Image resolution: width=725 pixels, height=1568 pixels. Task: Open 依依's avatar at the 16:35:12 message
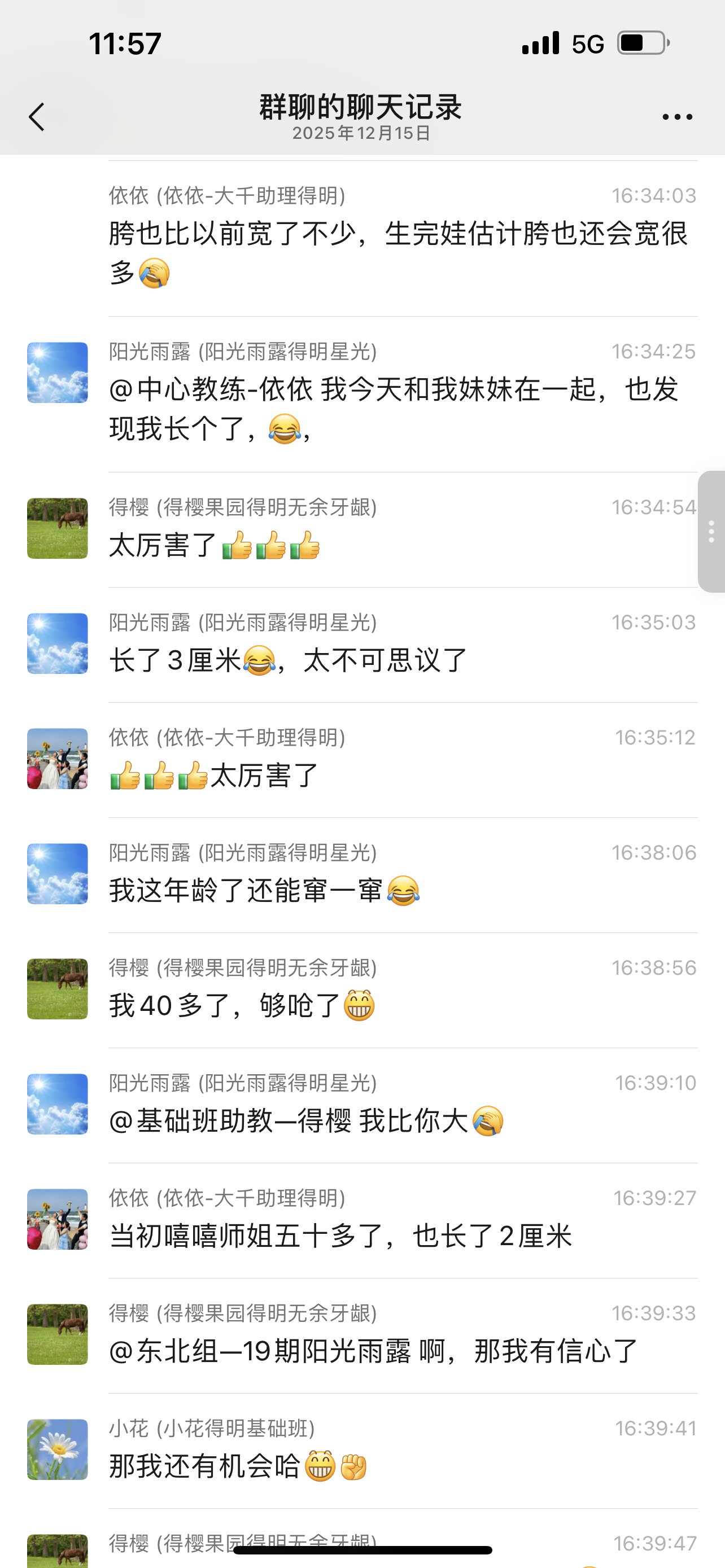[57, 759]
